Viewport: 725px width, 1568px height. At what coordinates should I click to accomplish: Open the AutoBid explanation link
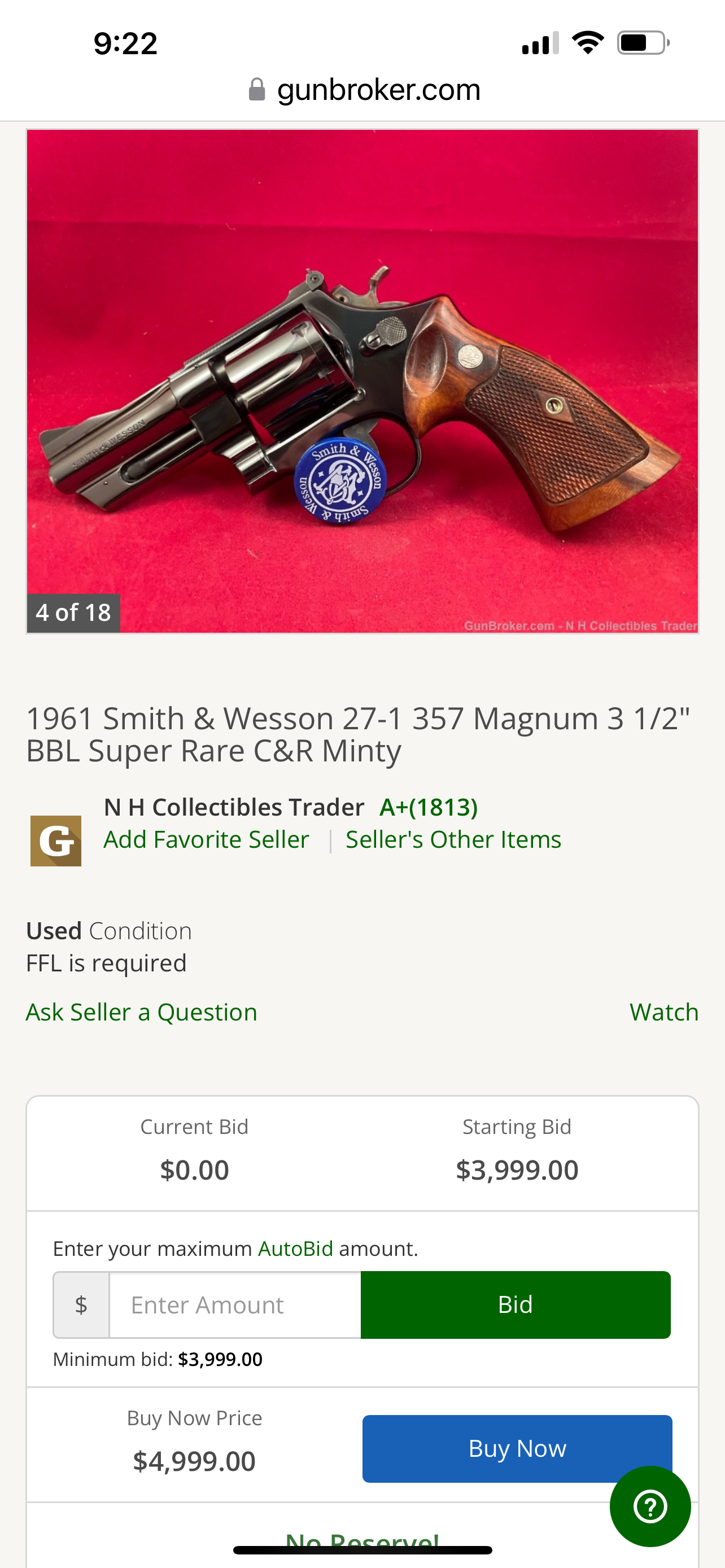tap(295, 1248)
